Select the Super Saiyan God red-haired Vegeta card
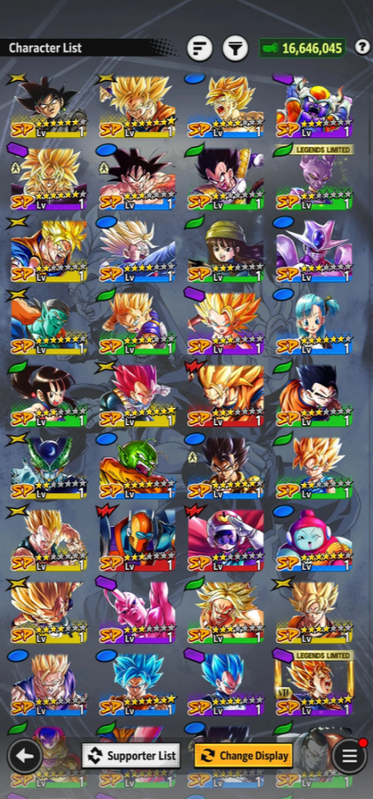Screen dimensions: 373x799 tap(138, 396)
